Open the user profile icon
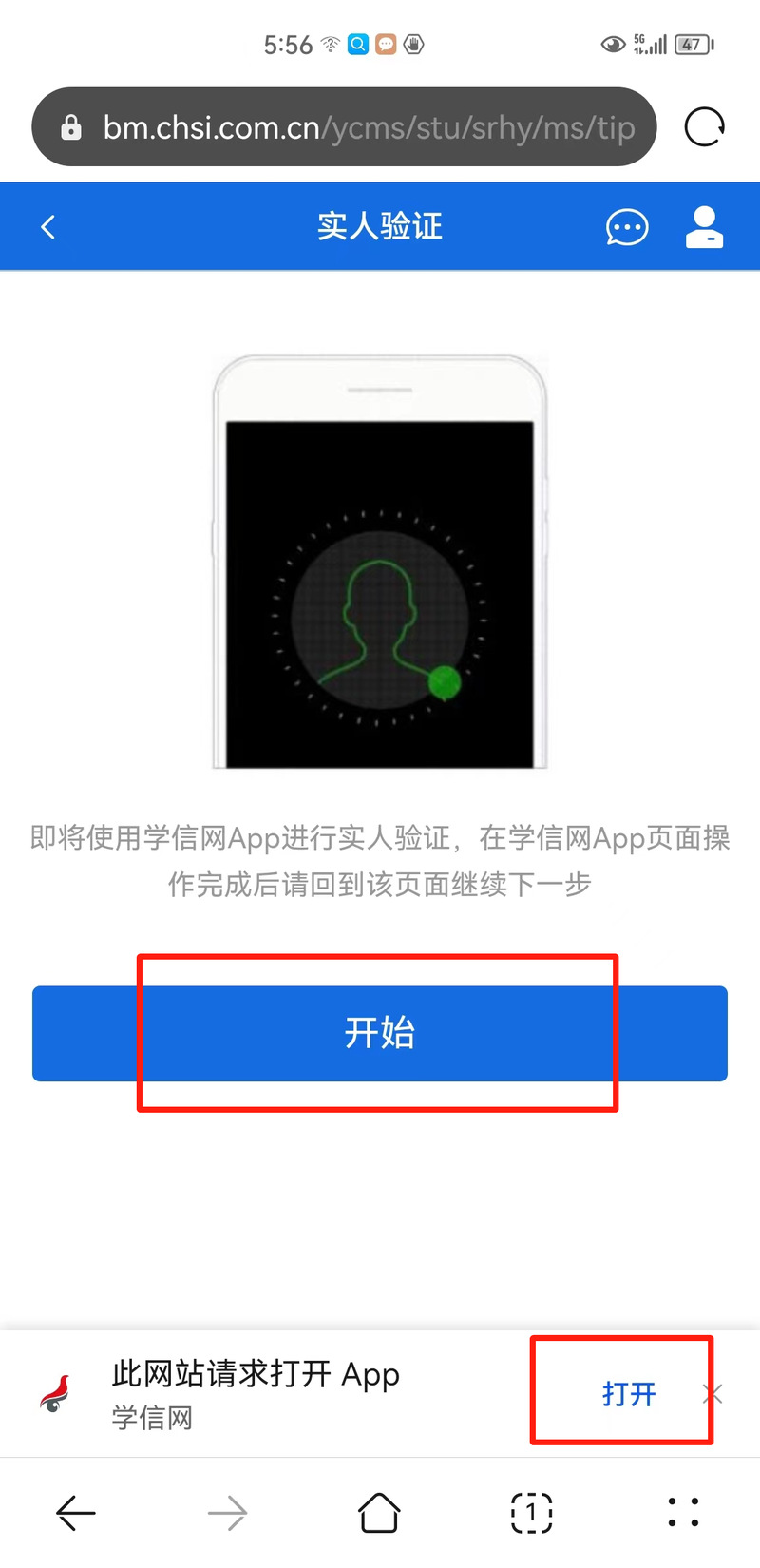760x1568 pixels. click(x=704, y=227)
